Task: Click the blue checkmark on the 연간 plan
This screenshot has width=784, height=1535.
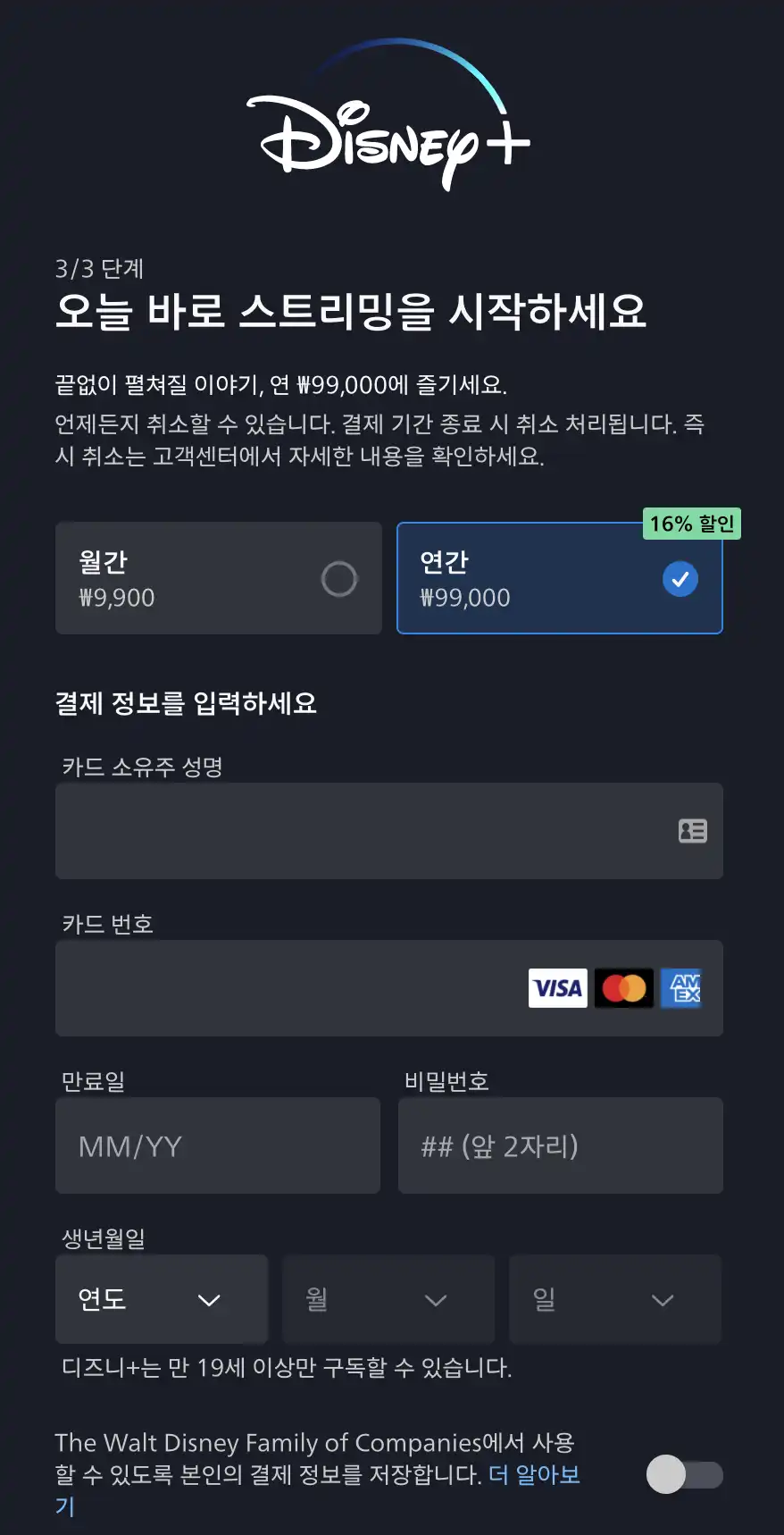Action: 680,579
